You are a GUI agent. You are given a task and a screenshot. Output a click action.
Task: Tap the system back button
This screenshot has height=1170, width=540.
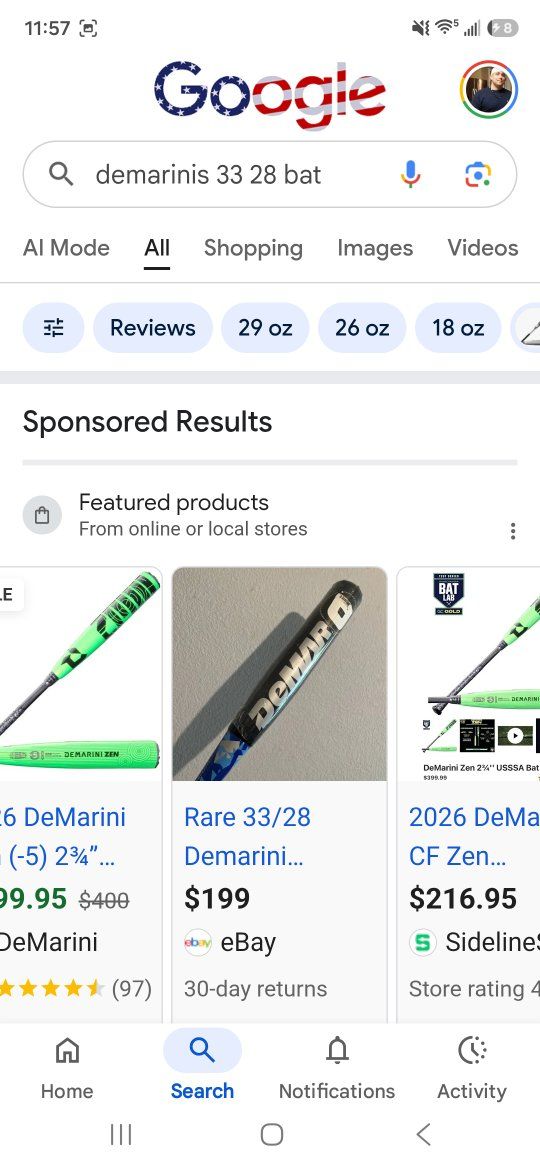click(423, 1135)
